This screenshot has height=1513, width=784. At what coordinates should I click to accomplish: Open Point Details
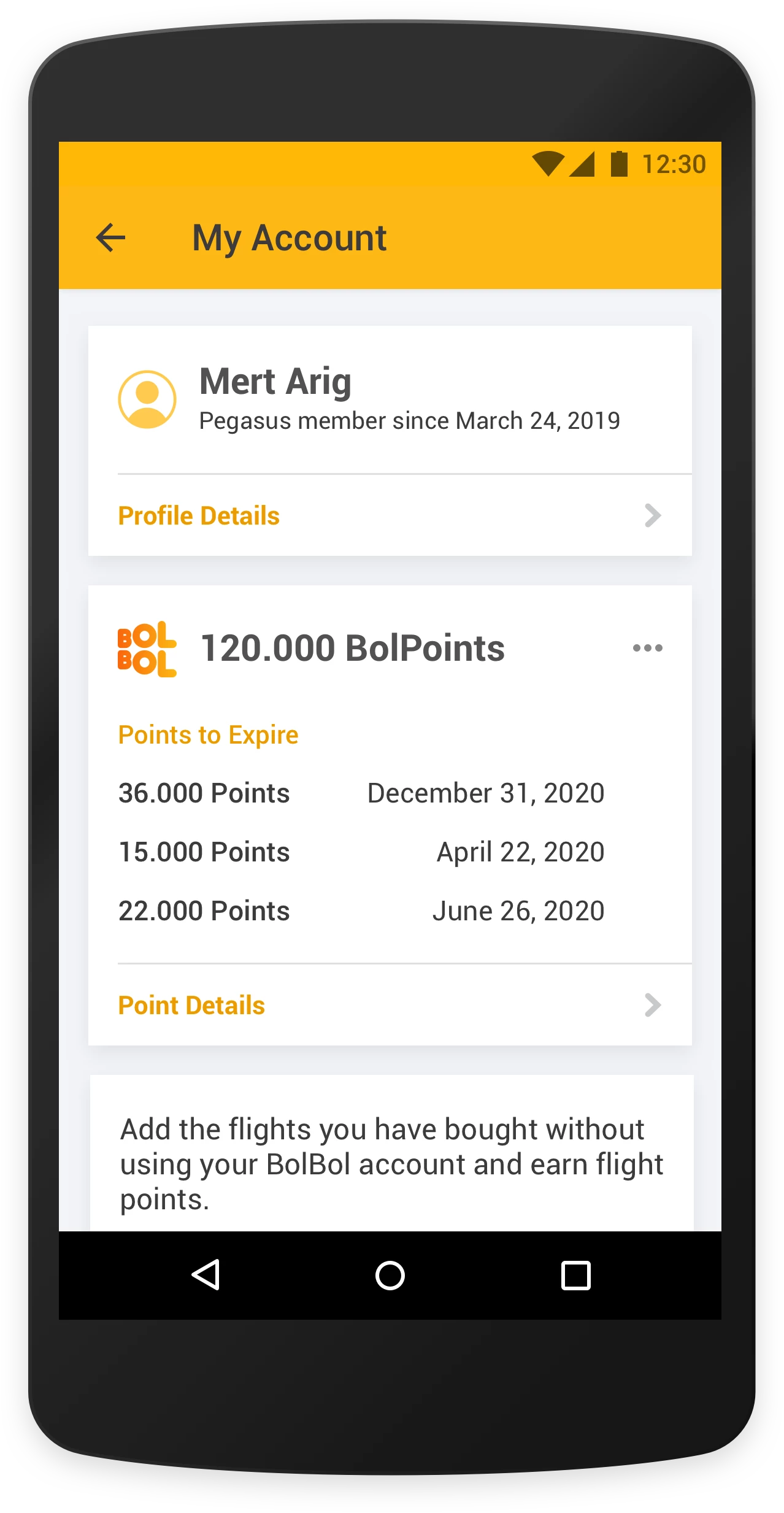coord(191,1005)
